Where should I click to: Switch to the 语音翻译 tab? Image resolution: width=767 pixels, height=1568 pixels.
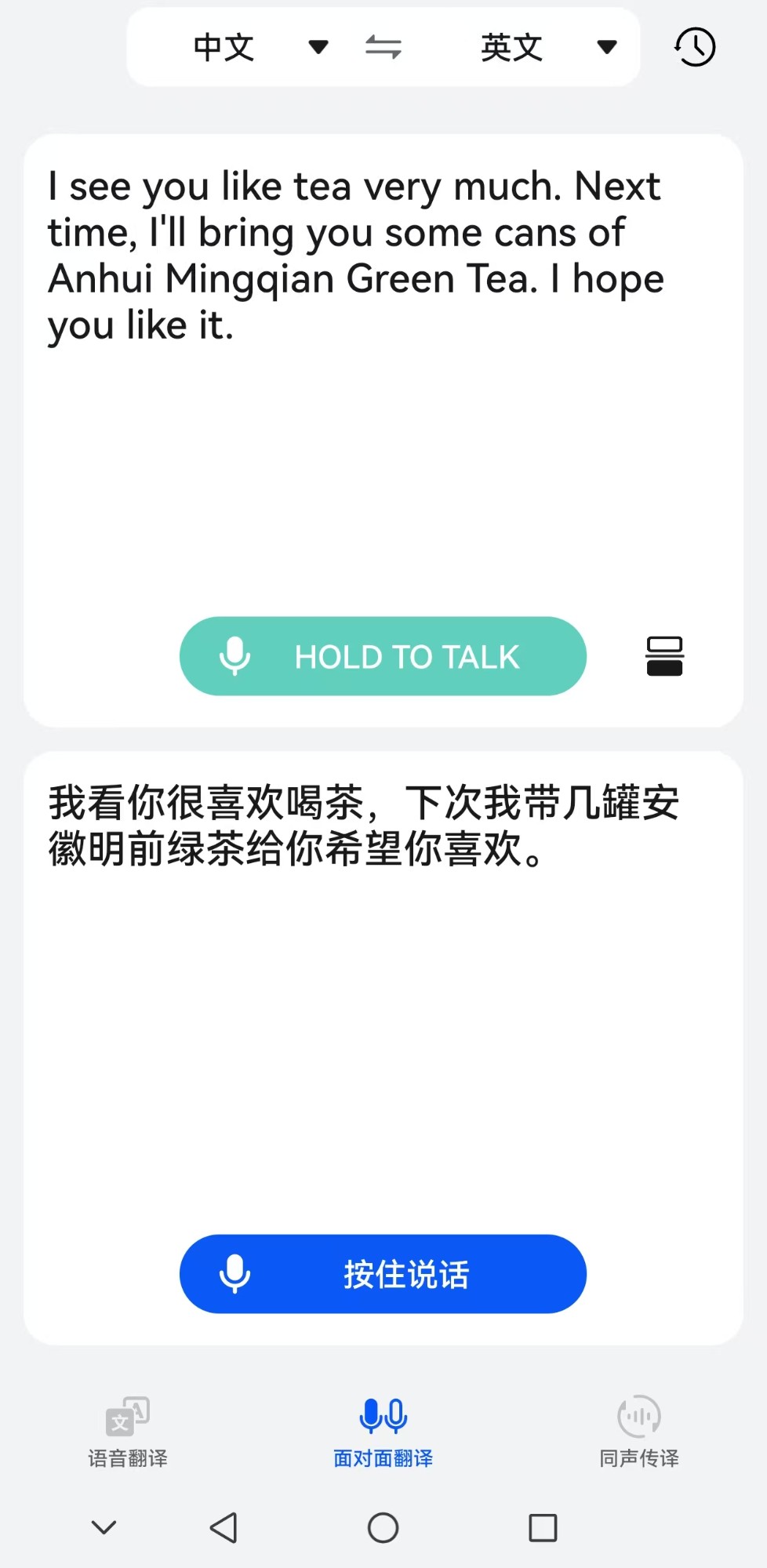click(128, 1432)
